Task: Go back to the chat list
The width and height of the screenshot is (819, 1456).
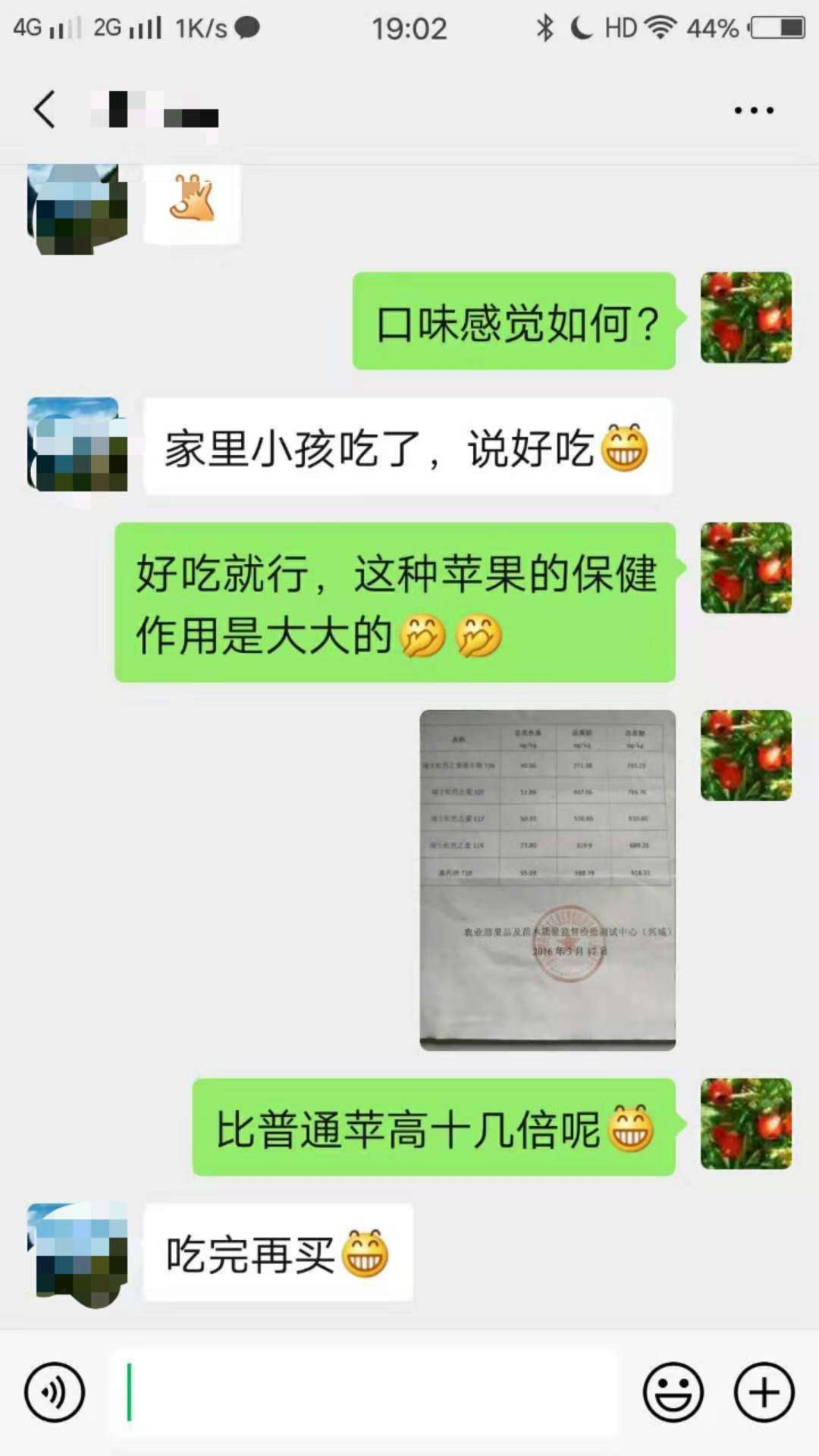Action: (x=45, y=109)
